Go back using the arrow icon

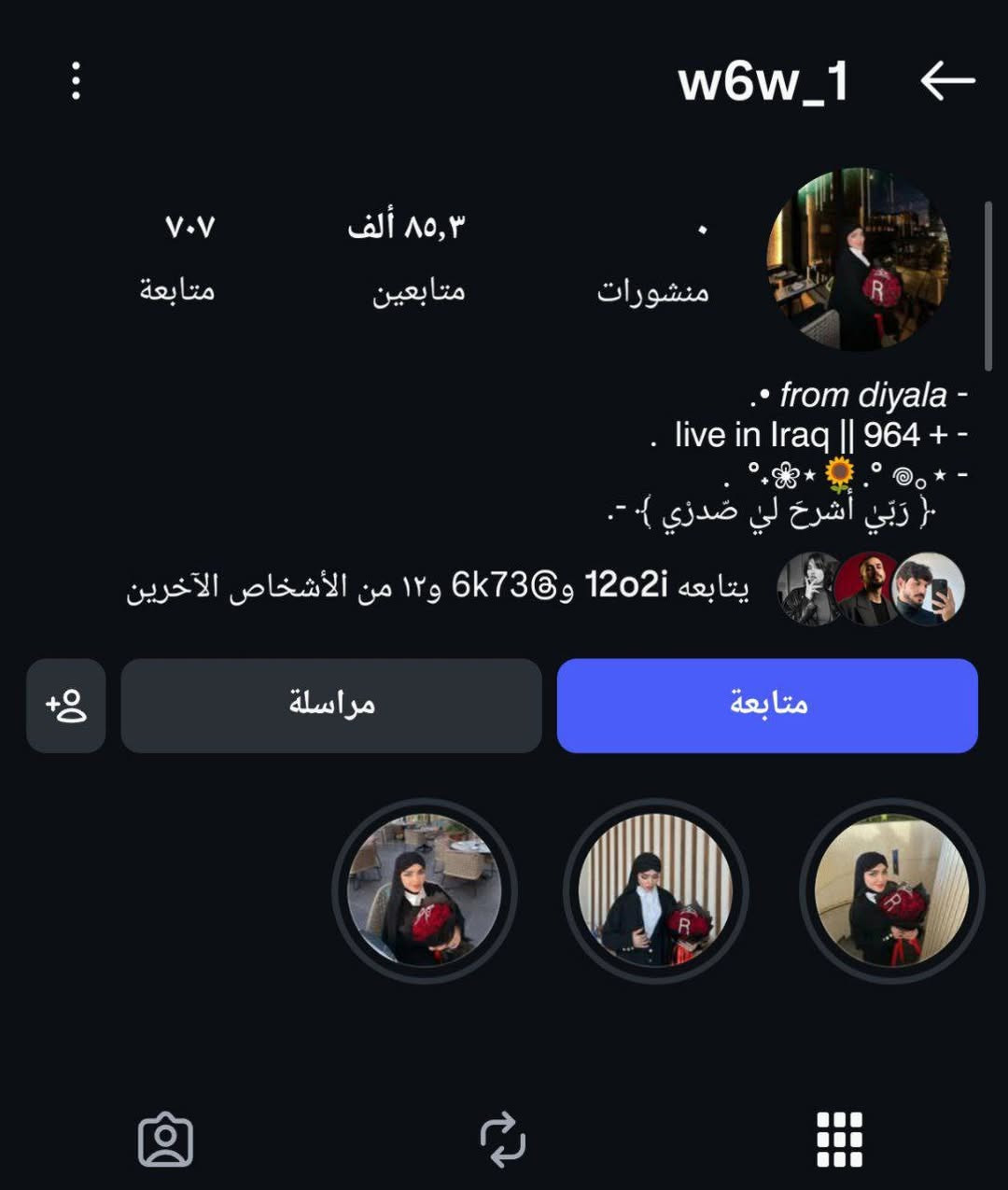946,81
